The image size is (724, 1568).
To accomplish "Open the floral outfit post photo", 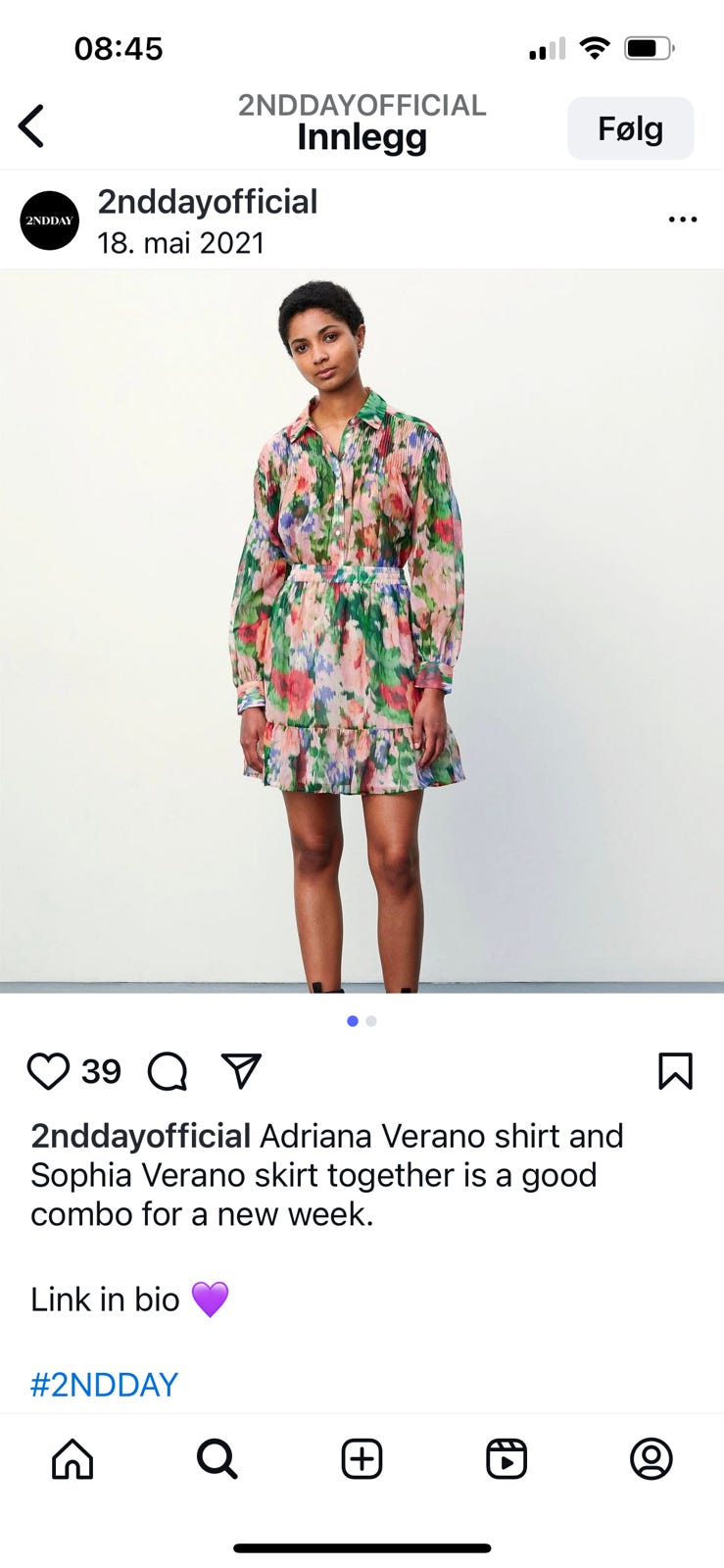I will coord(362,632).
